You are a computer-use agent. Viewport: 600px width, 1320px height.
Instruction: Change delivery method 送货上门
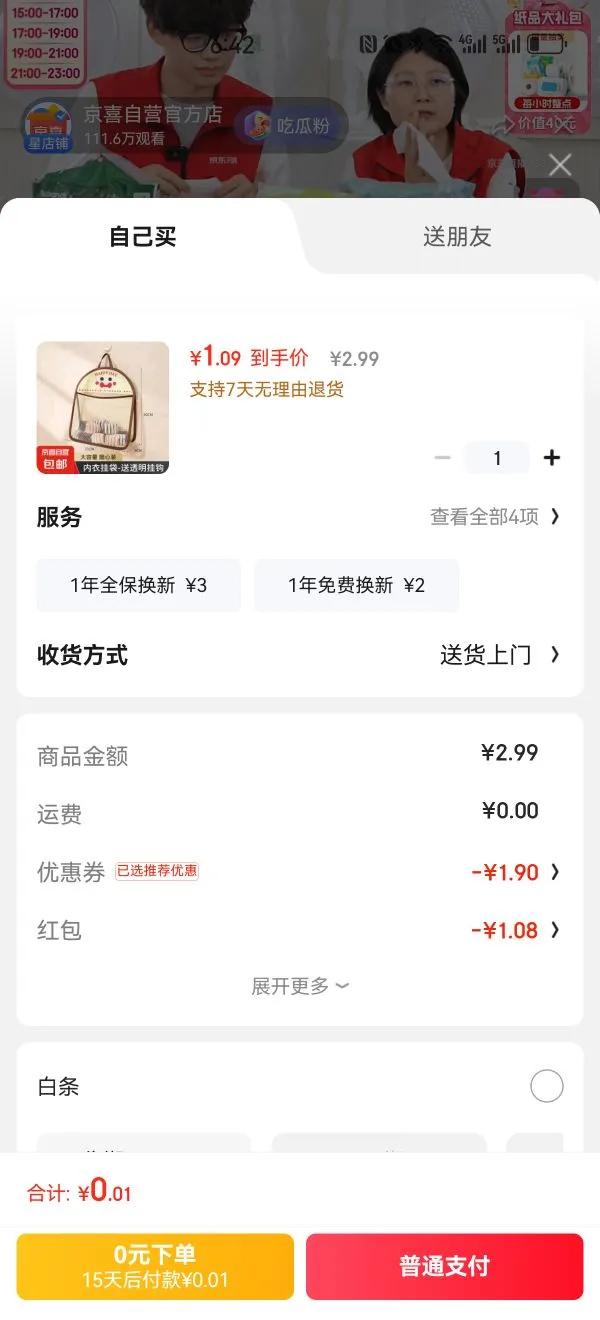499,655
